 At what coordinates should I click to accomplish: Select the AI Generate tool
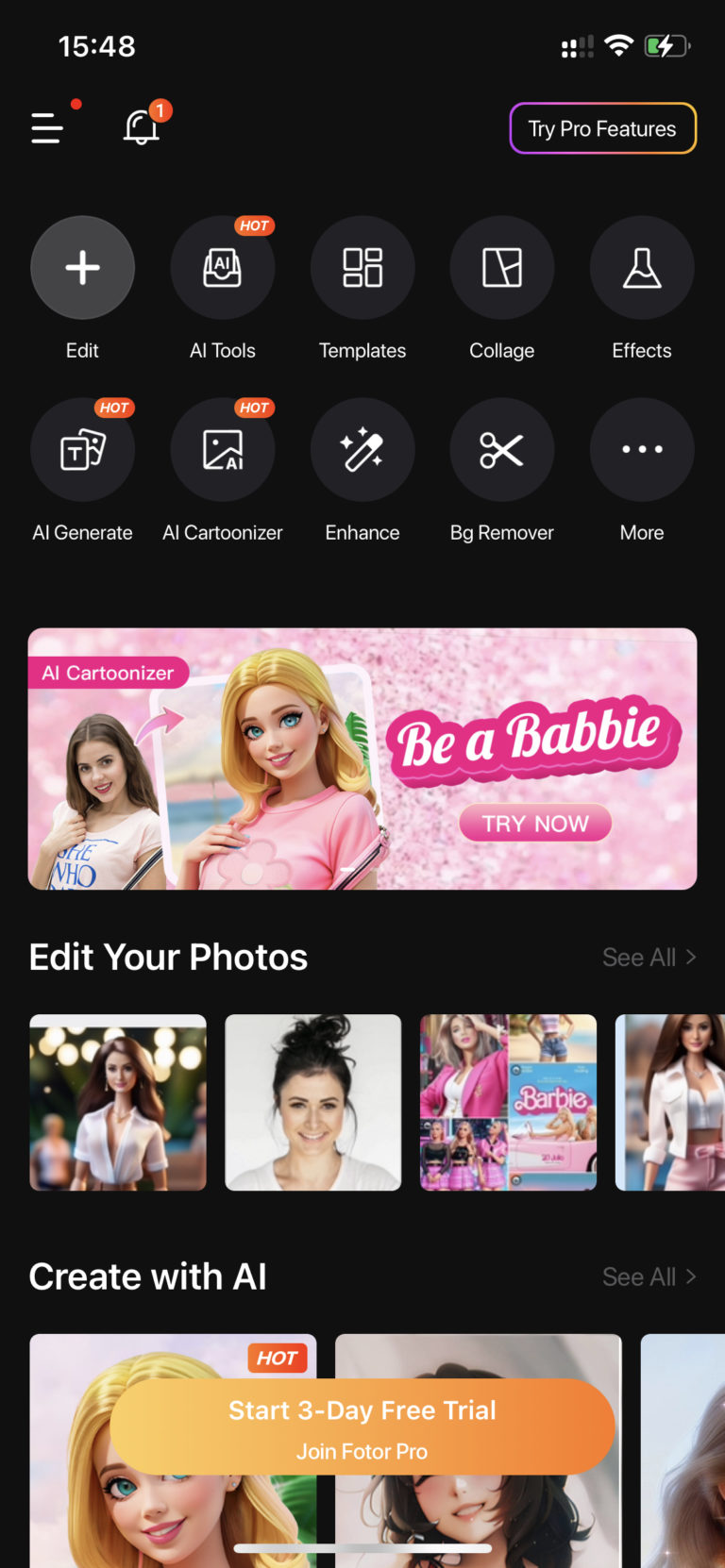(x=82, y=449)
